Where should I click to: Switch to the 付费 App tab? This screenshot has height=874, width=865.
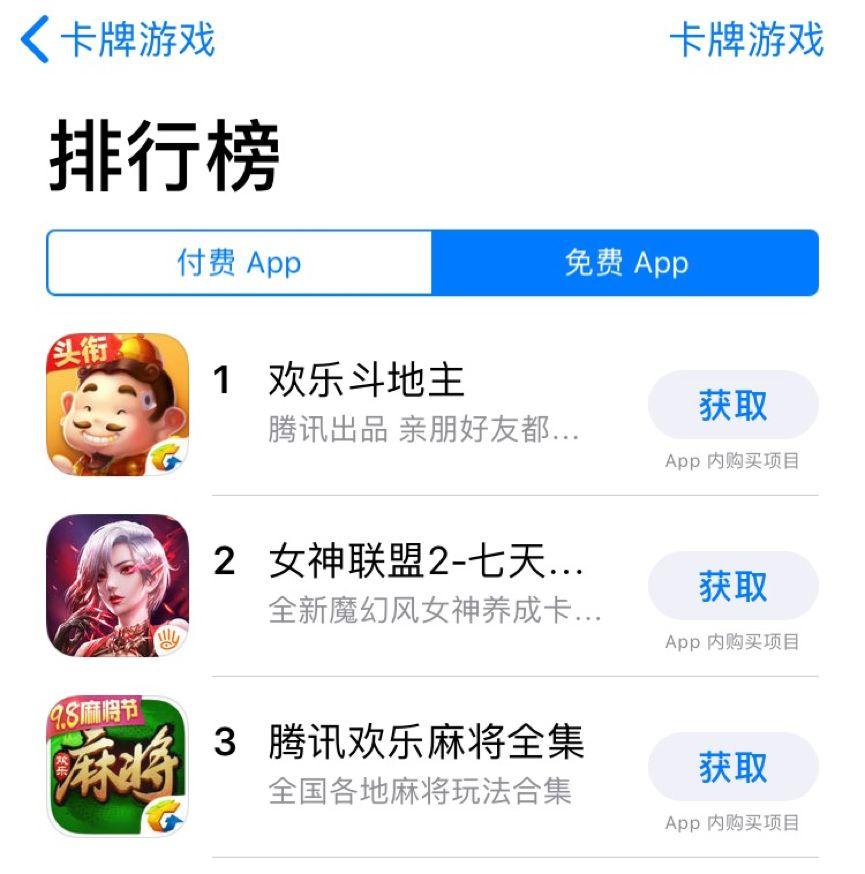pos(240,263)
